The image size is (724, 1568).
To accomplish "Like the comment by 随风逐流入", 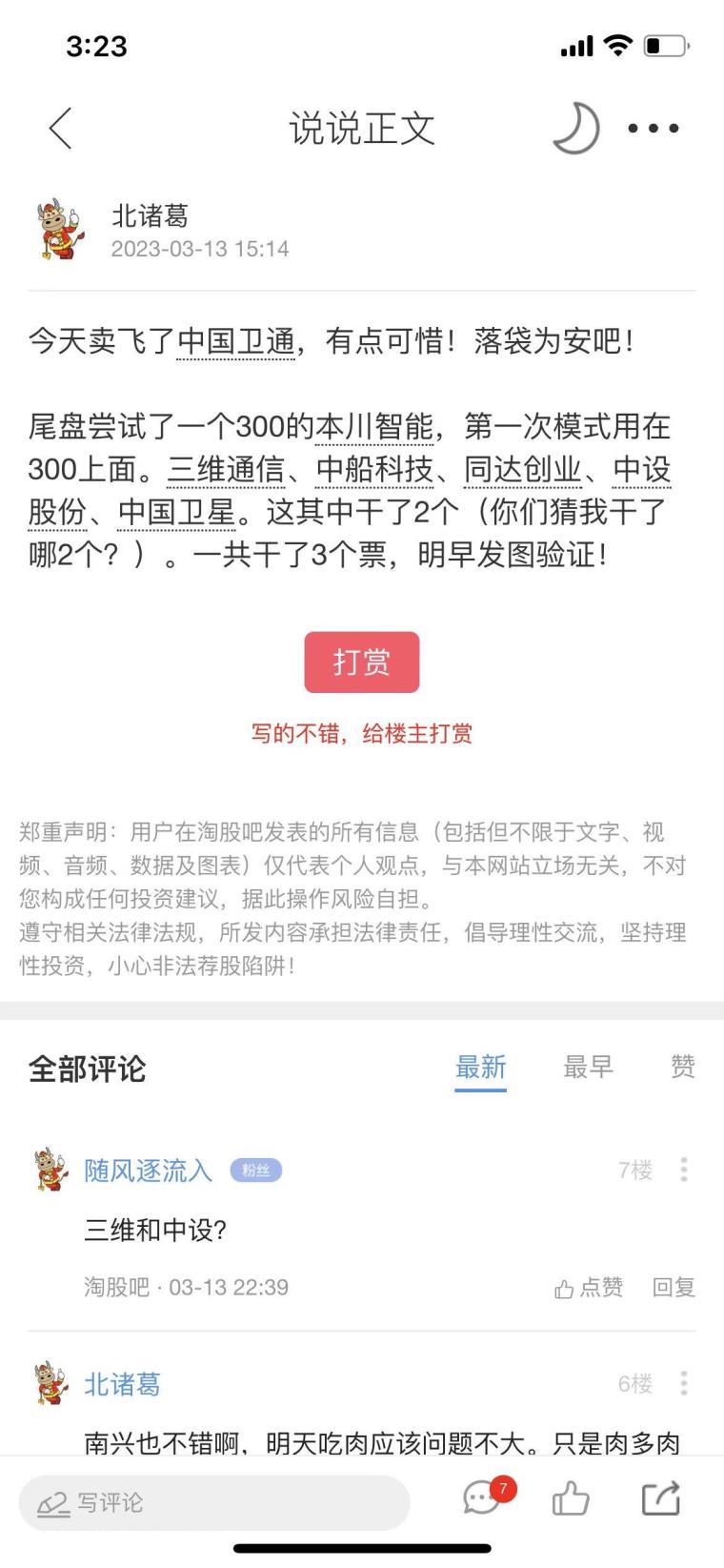I will coord(589,1288).
